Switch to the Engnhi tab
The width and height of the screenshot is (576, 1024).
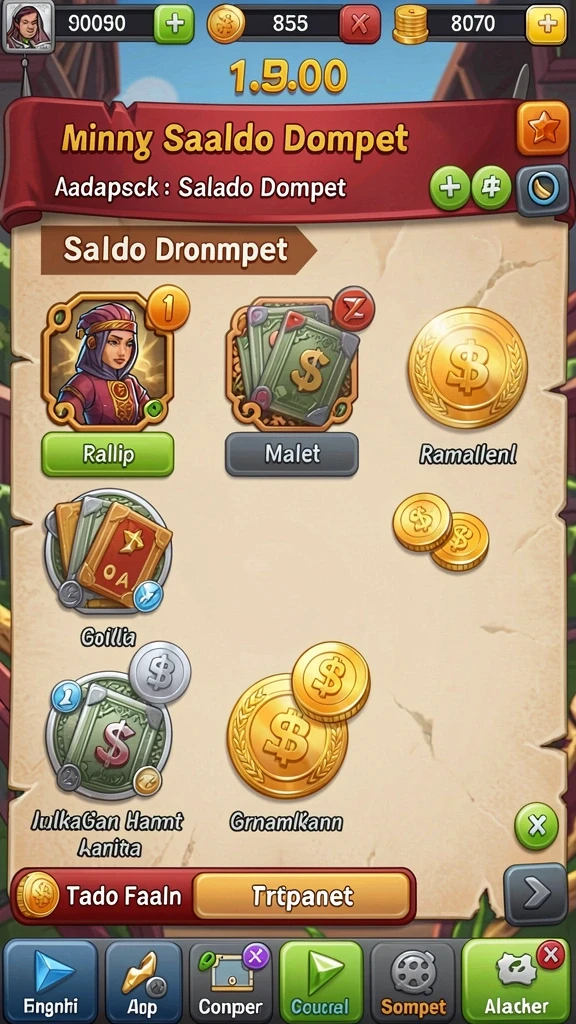[50, 982]
